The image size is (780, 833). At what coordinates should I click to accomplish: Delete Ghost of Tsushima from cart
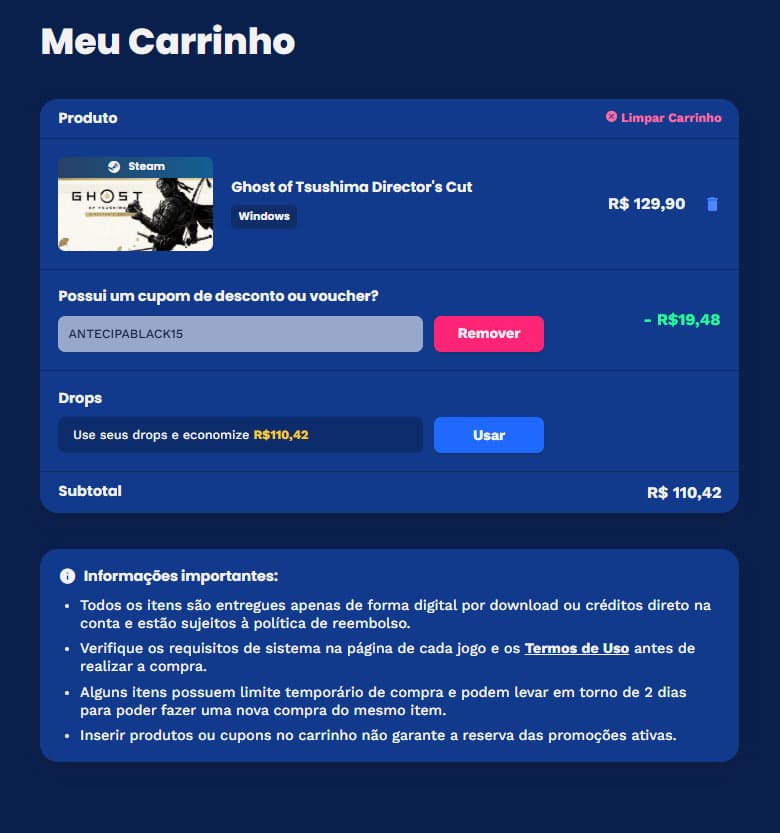[x=712, y=204]
